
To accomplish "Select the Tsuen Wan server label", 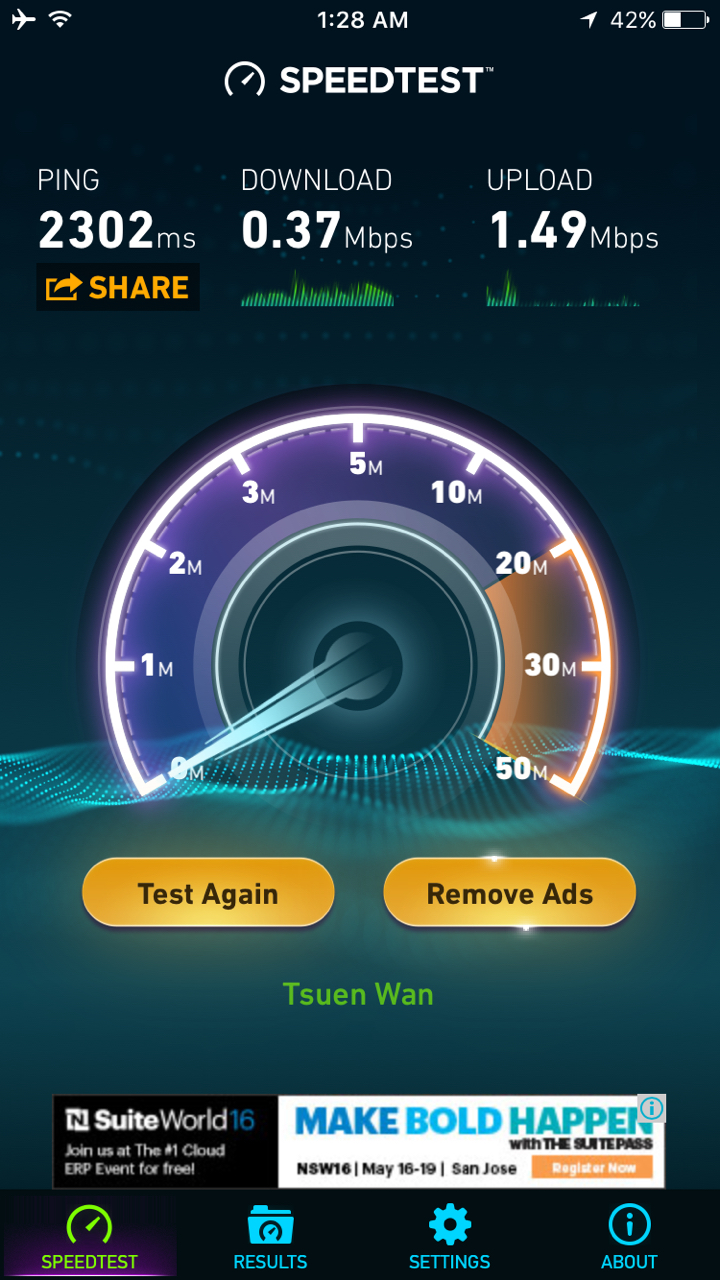I will [x=358, y=994].
